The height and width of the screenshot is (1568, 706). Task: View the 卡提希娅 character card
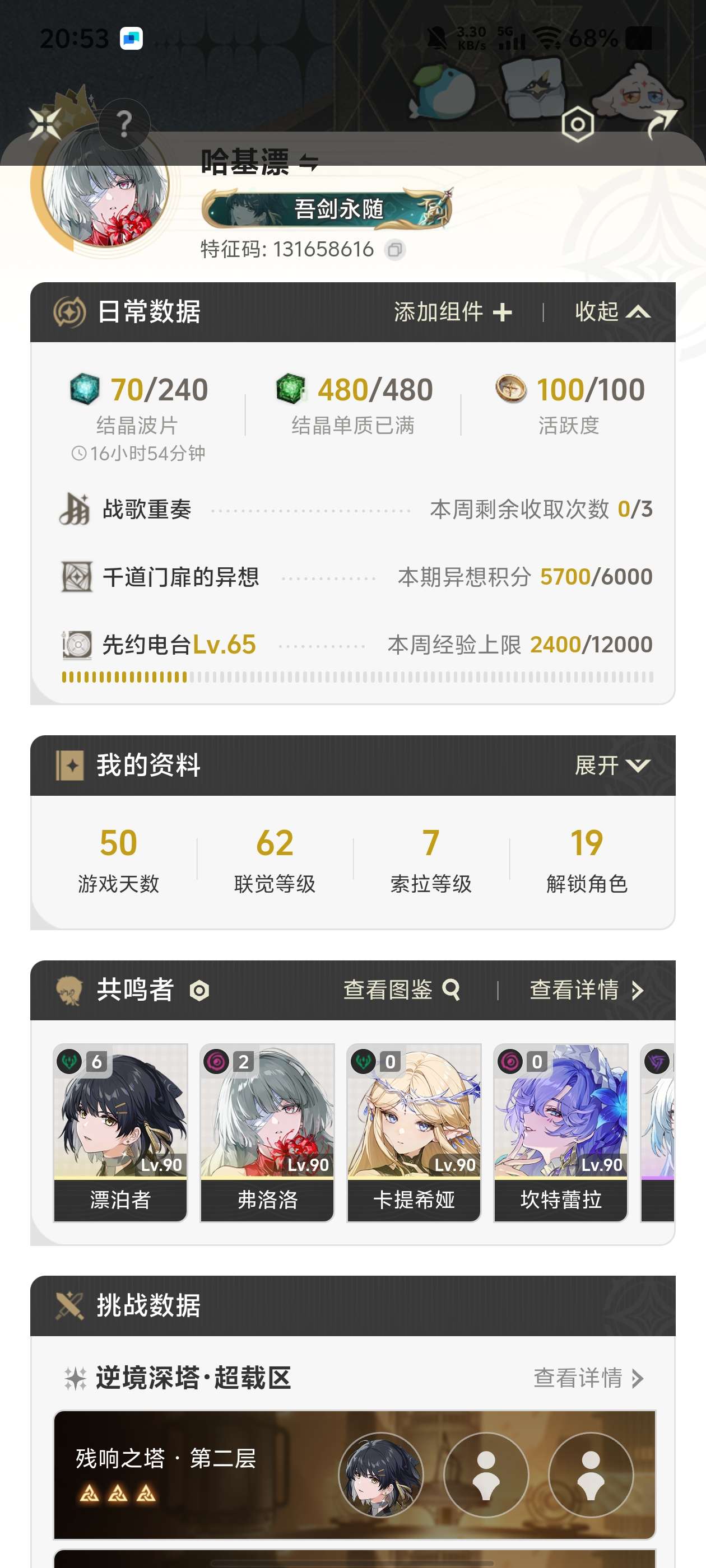(x=414, y=1132)
